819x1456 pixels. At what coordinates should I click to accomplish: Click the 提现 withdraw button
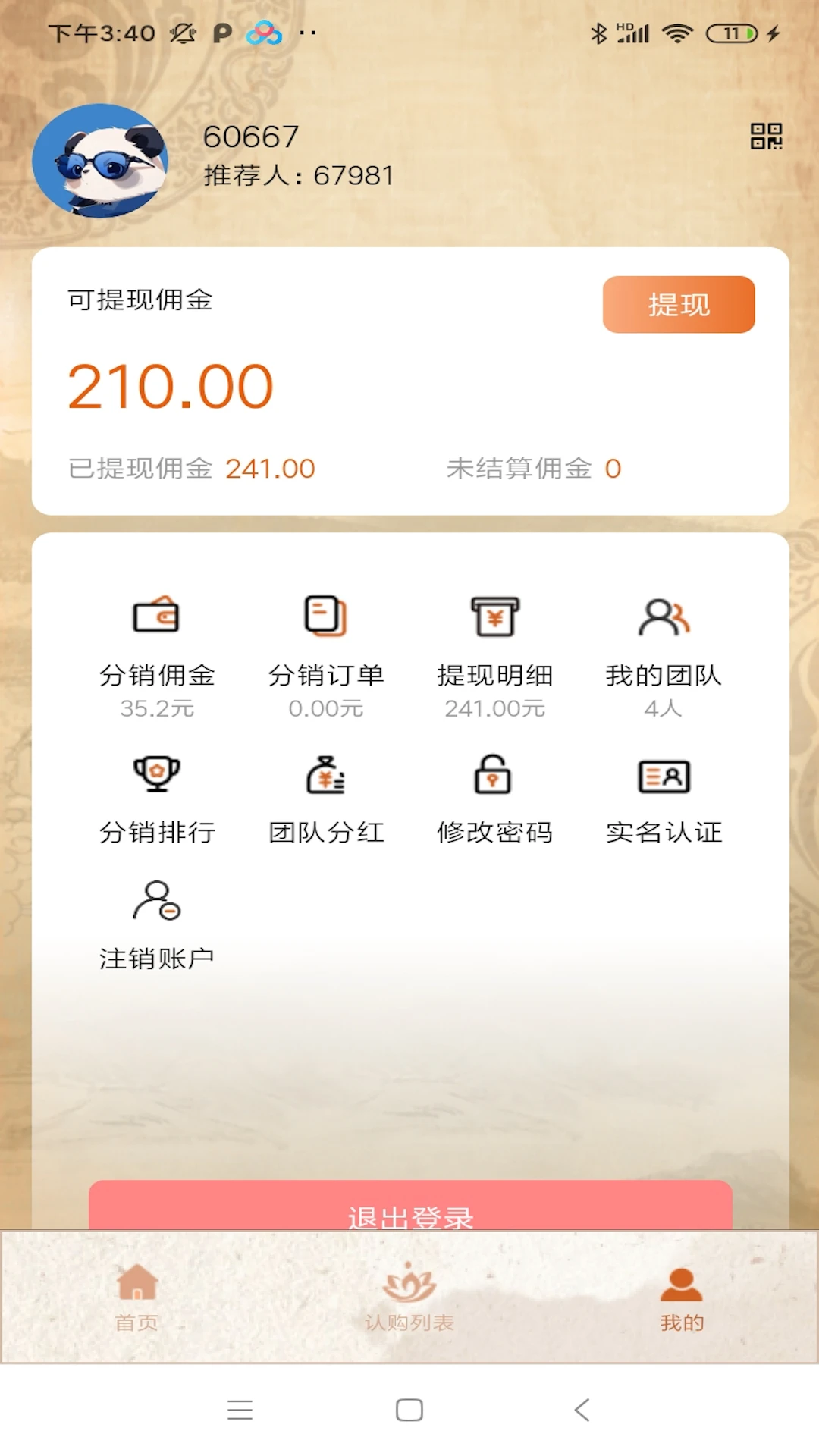[678, 304]
